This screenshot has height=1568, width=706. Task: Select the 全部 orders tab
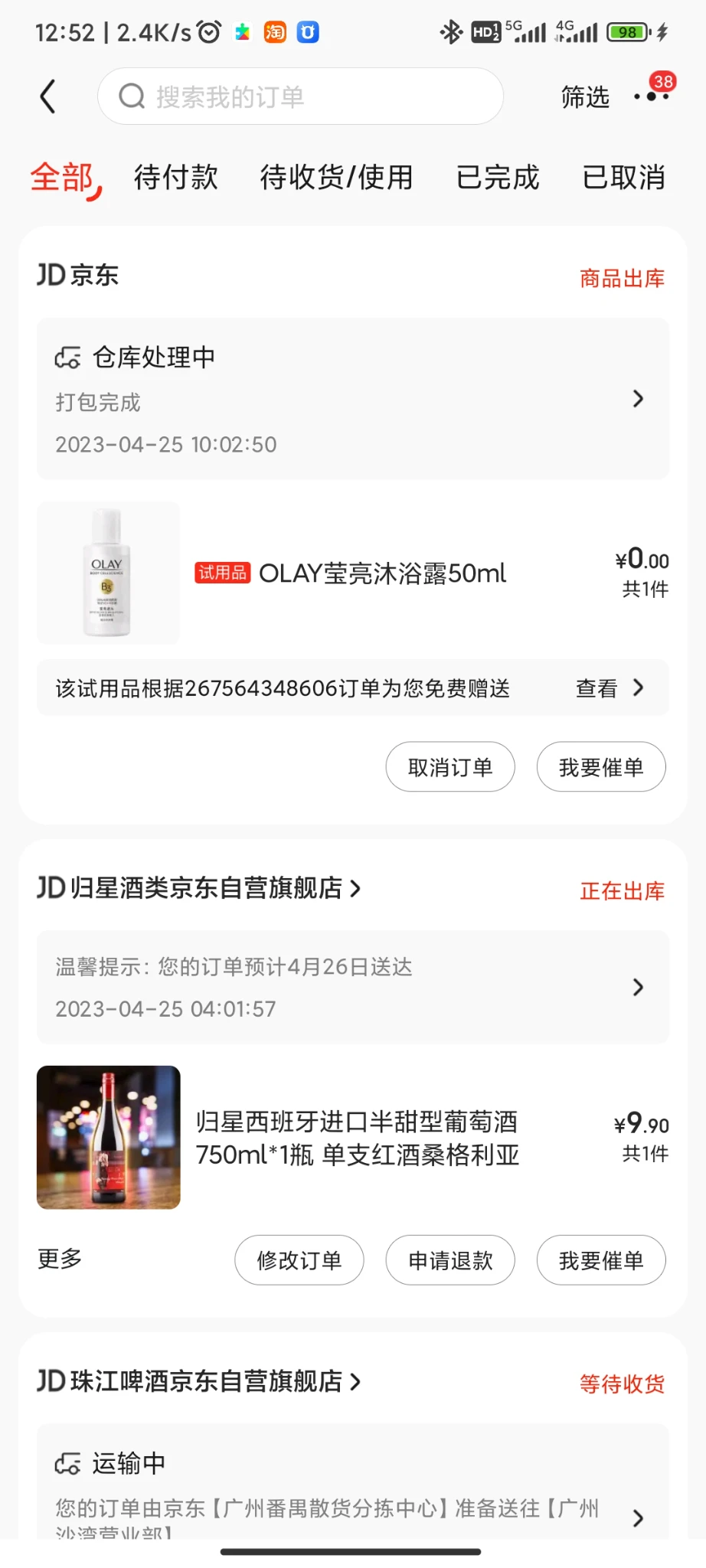[x=63, y=178]
